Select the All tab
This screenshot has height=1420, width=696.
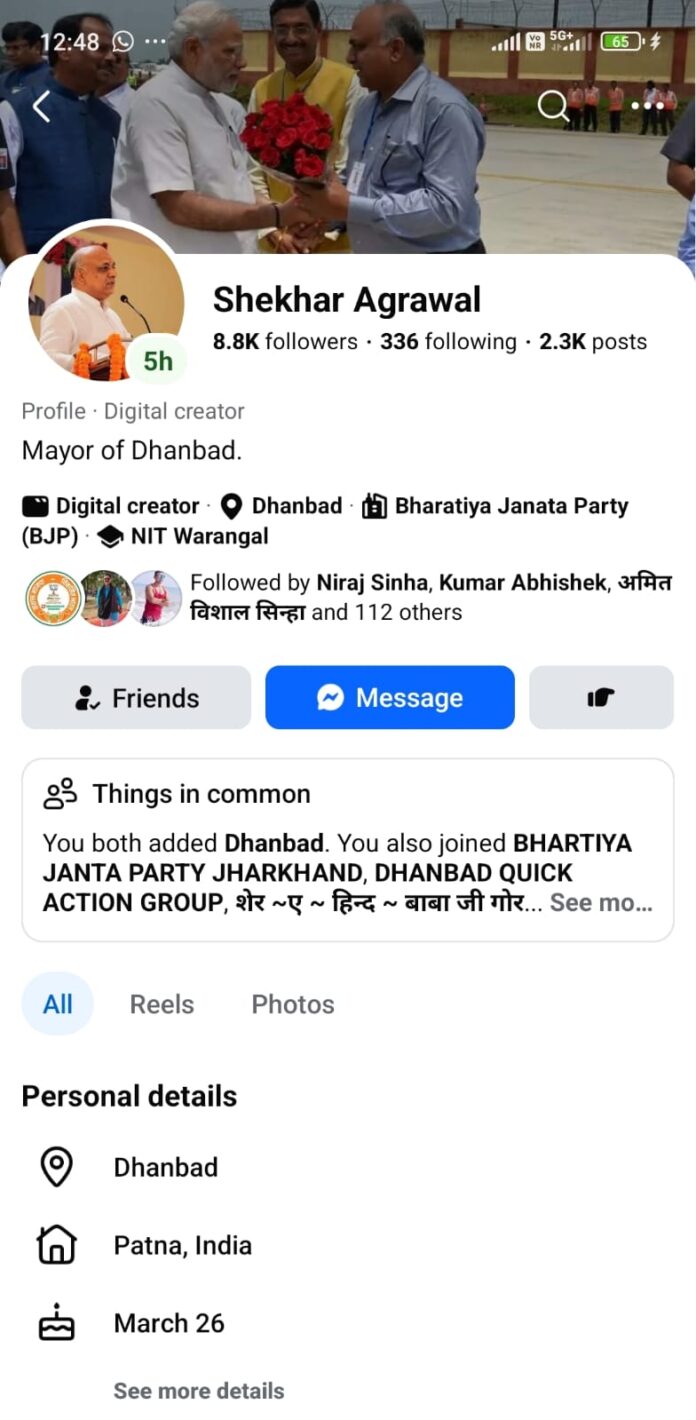point(58,1004)
